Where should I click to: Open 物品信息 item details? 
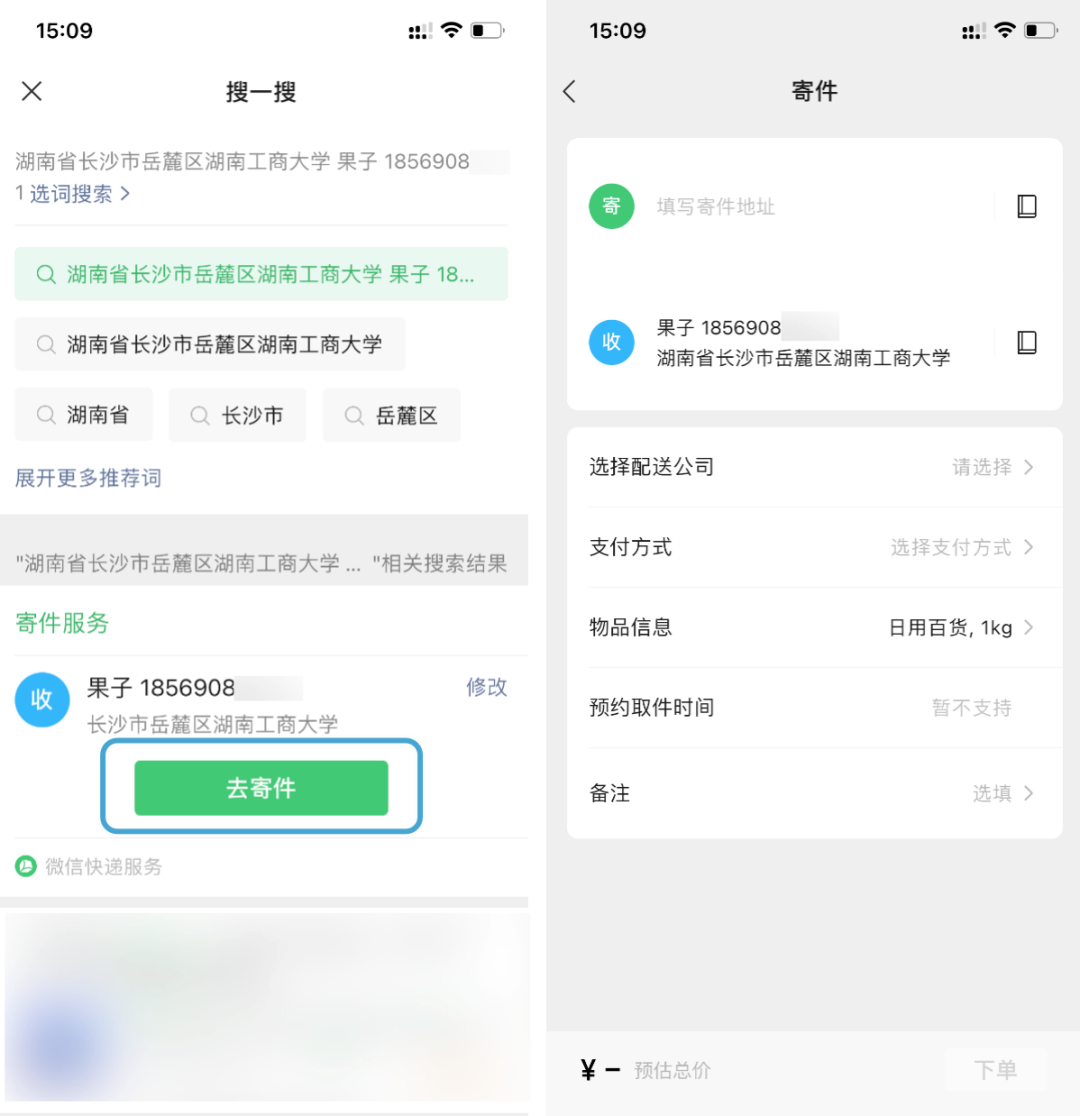(x=814, y=627)
